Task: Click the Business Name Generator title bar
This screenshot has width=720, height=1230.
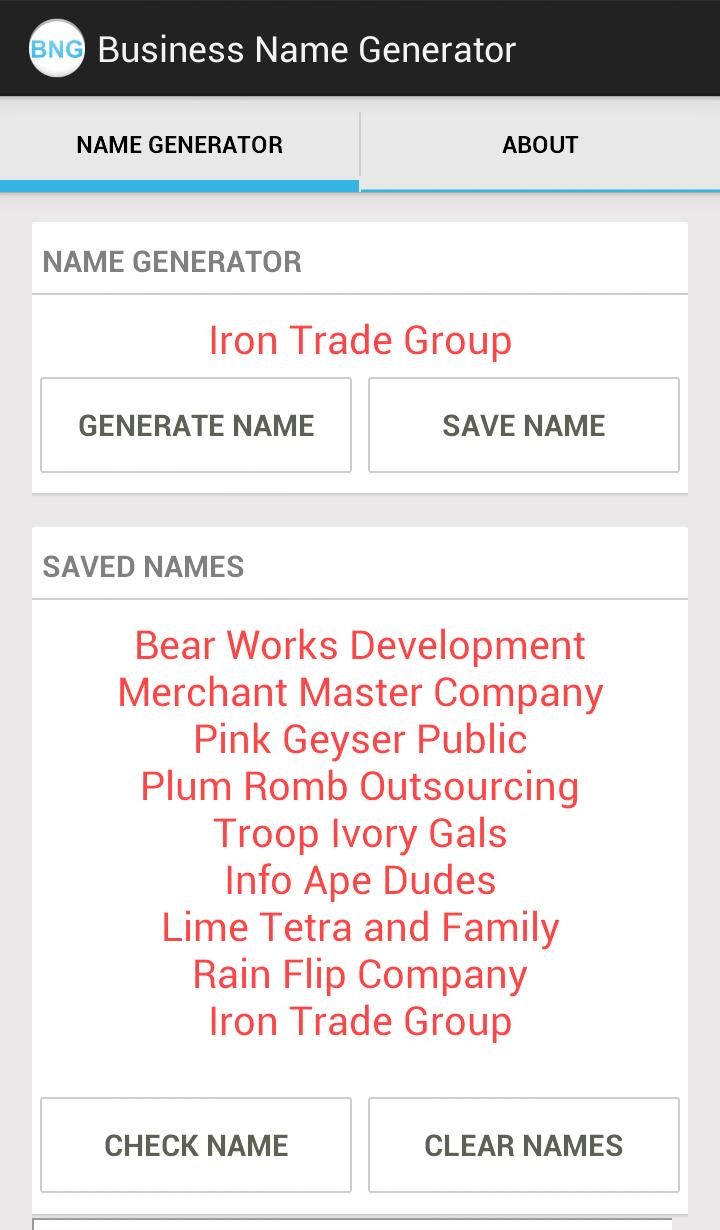Action: pos(307,47)
